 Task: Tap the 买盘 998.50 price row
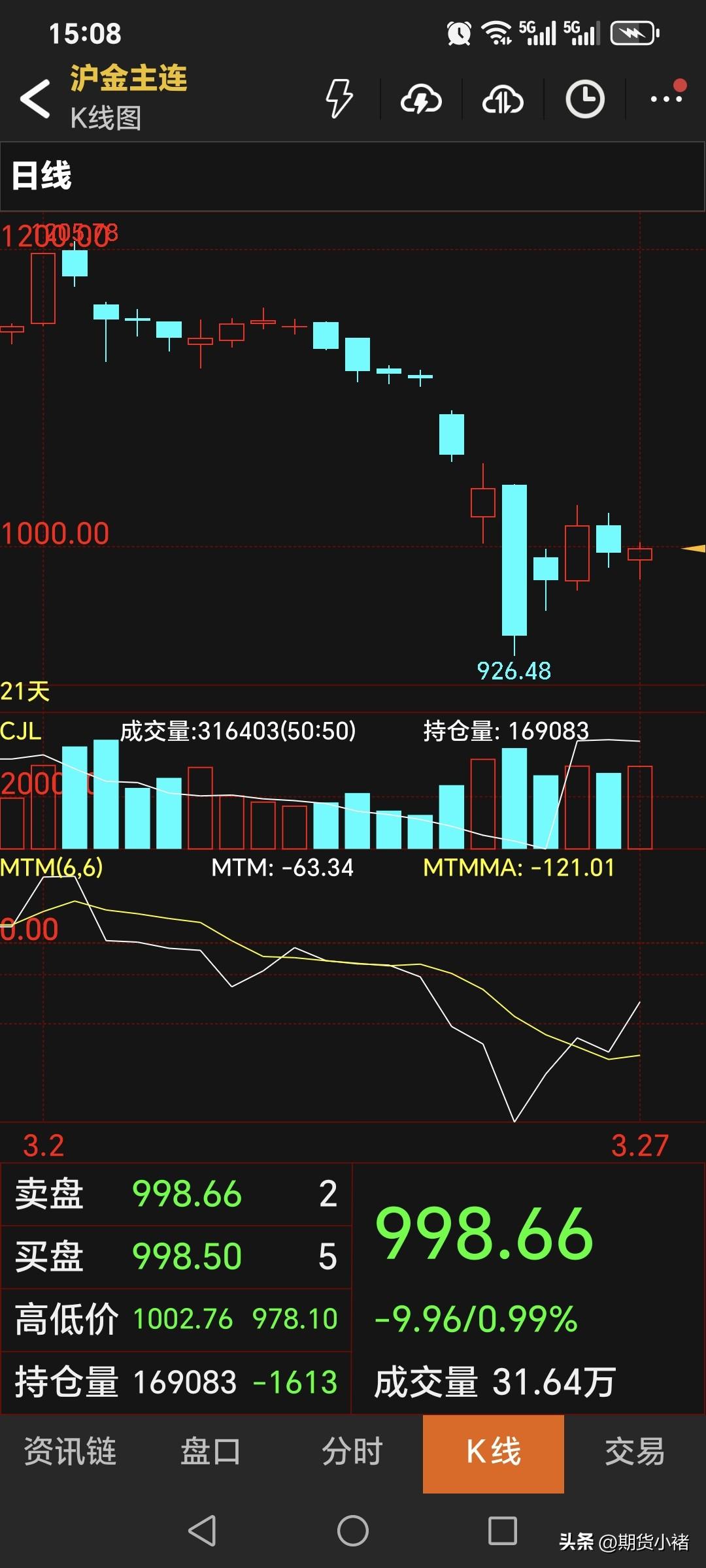[176, 1256]
